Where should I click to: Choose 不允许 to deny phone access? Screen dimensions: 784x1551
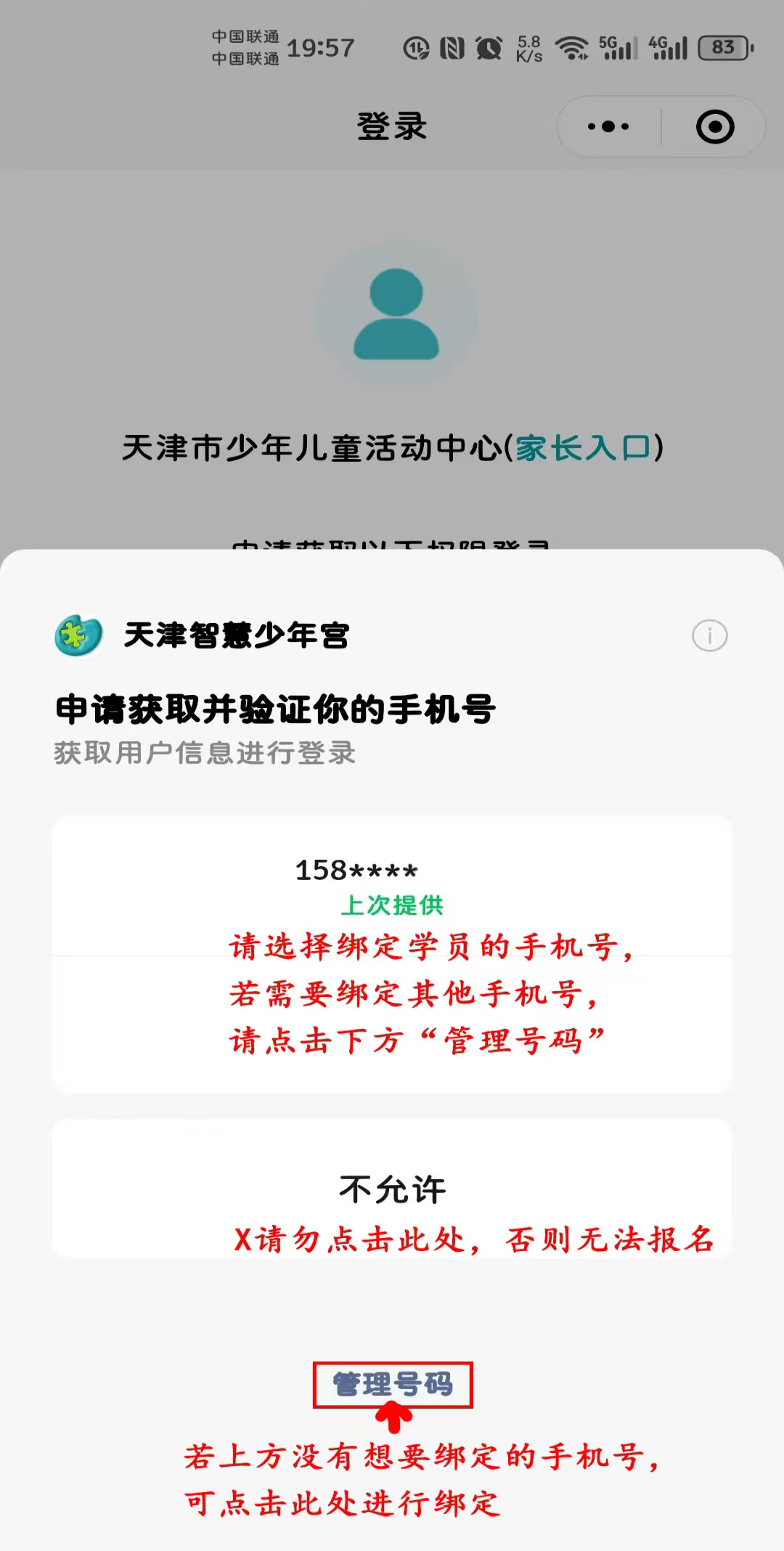(391, 1189)
